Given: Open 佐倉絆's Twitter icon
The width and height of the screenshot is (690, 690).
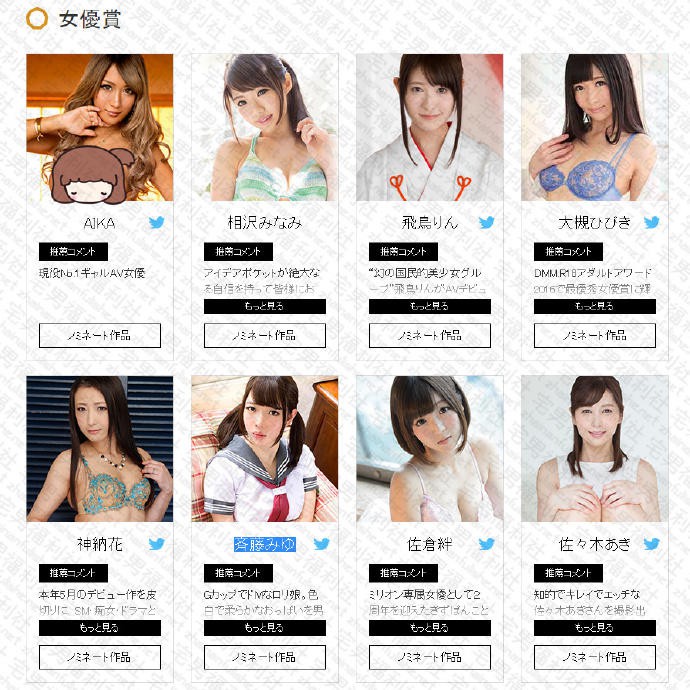Looking at the screenshot, I should [x=487, y=545].
